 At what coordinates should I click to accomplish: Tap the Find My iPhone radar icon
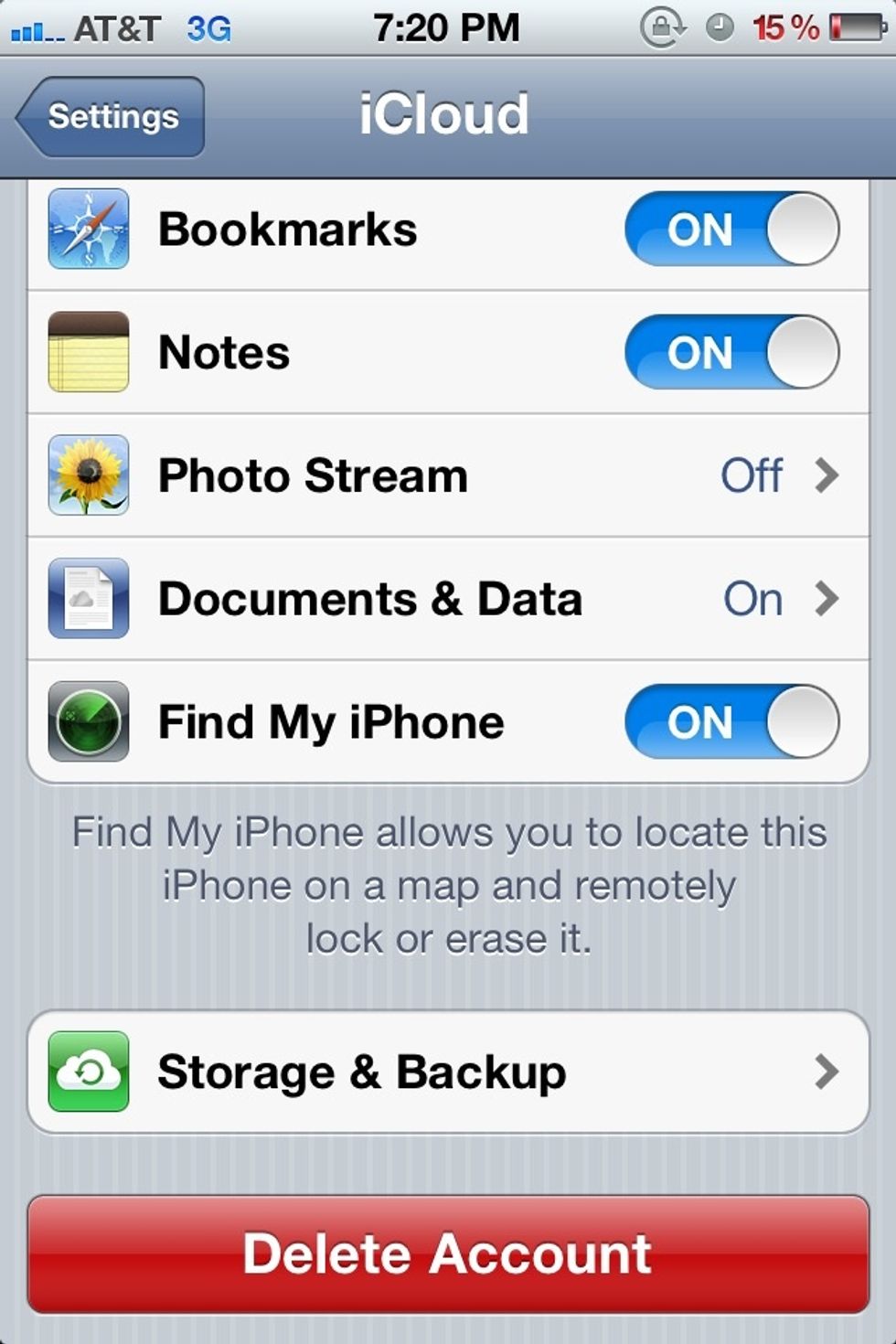coord(88,721)
